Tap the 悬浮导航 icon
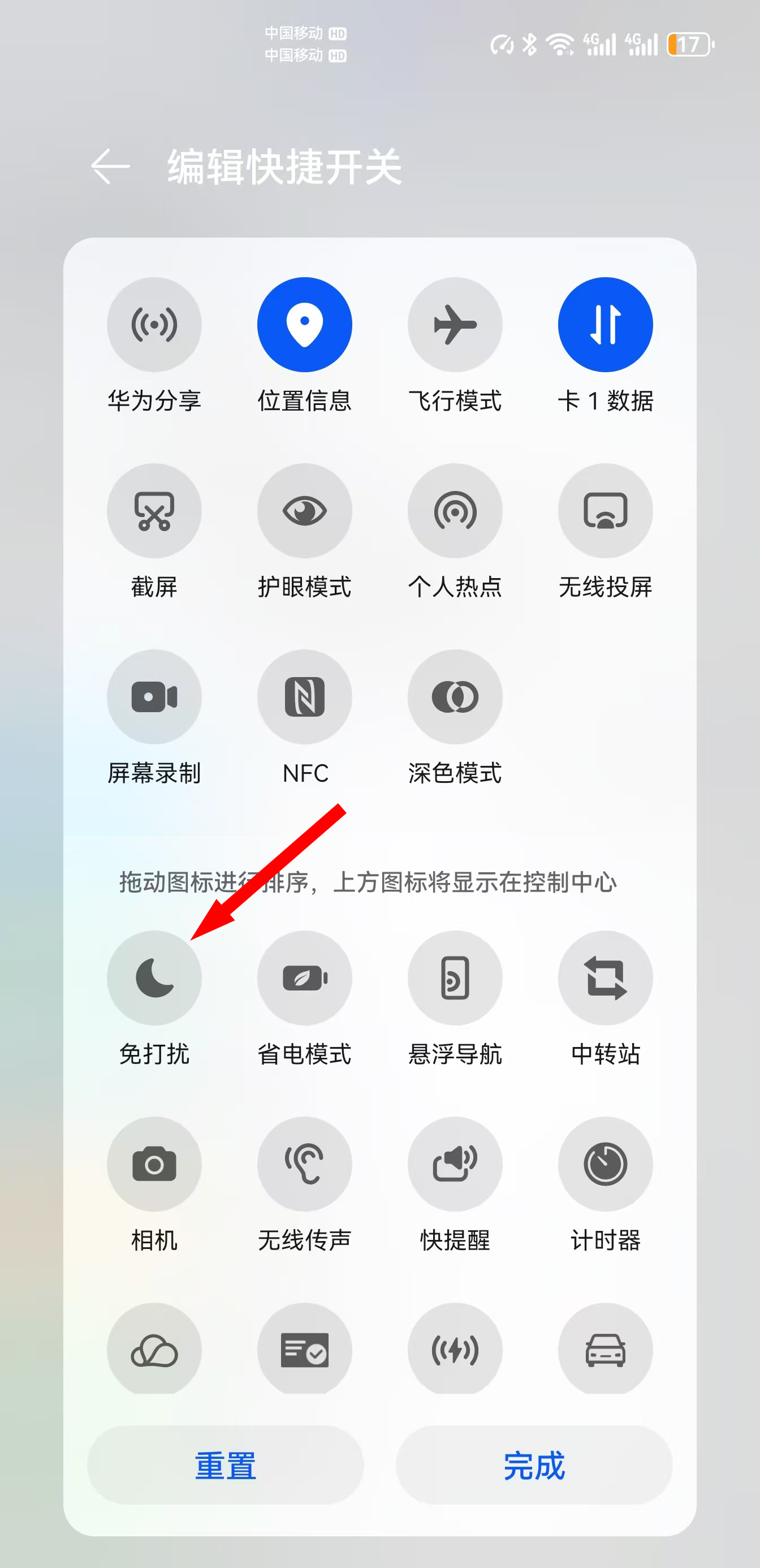 click(x=455, y=978)
